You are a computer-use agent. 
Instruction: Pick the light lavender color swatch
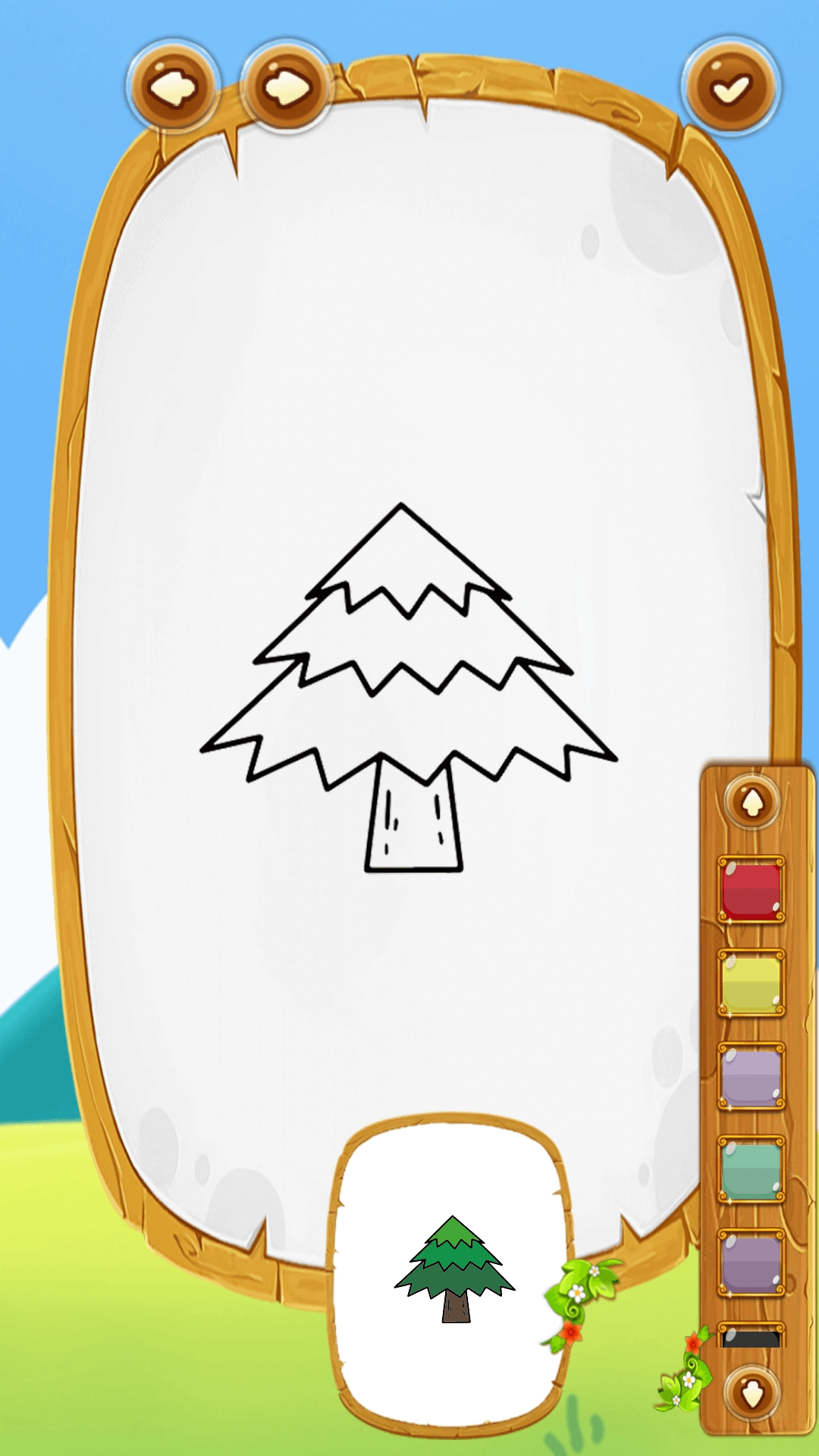[751, 1077]
